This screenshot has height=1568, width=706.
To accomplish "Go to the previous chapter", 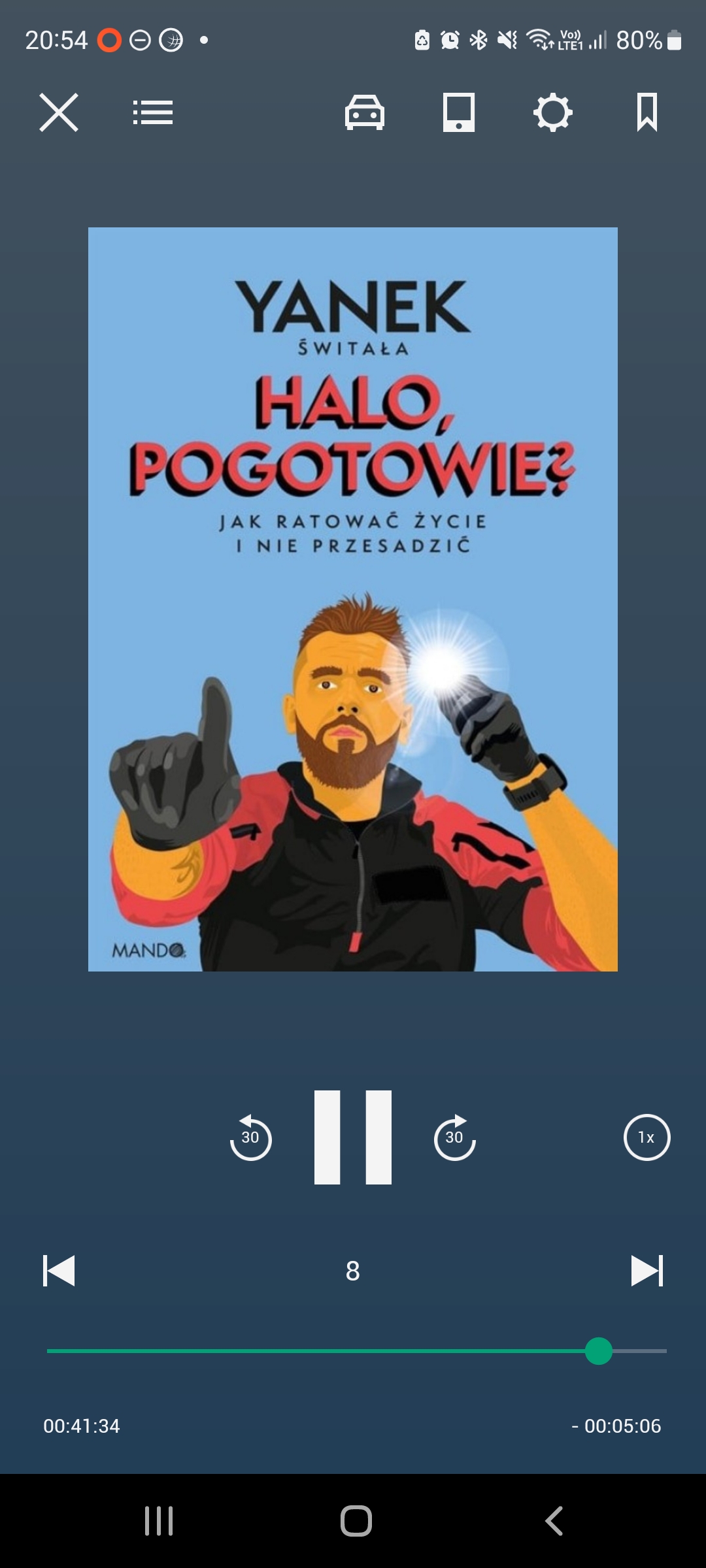I will click(x=59, y=1271).
